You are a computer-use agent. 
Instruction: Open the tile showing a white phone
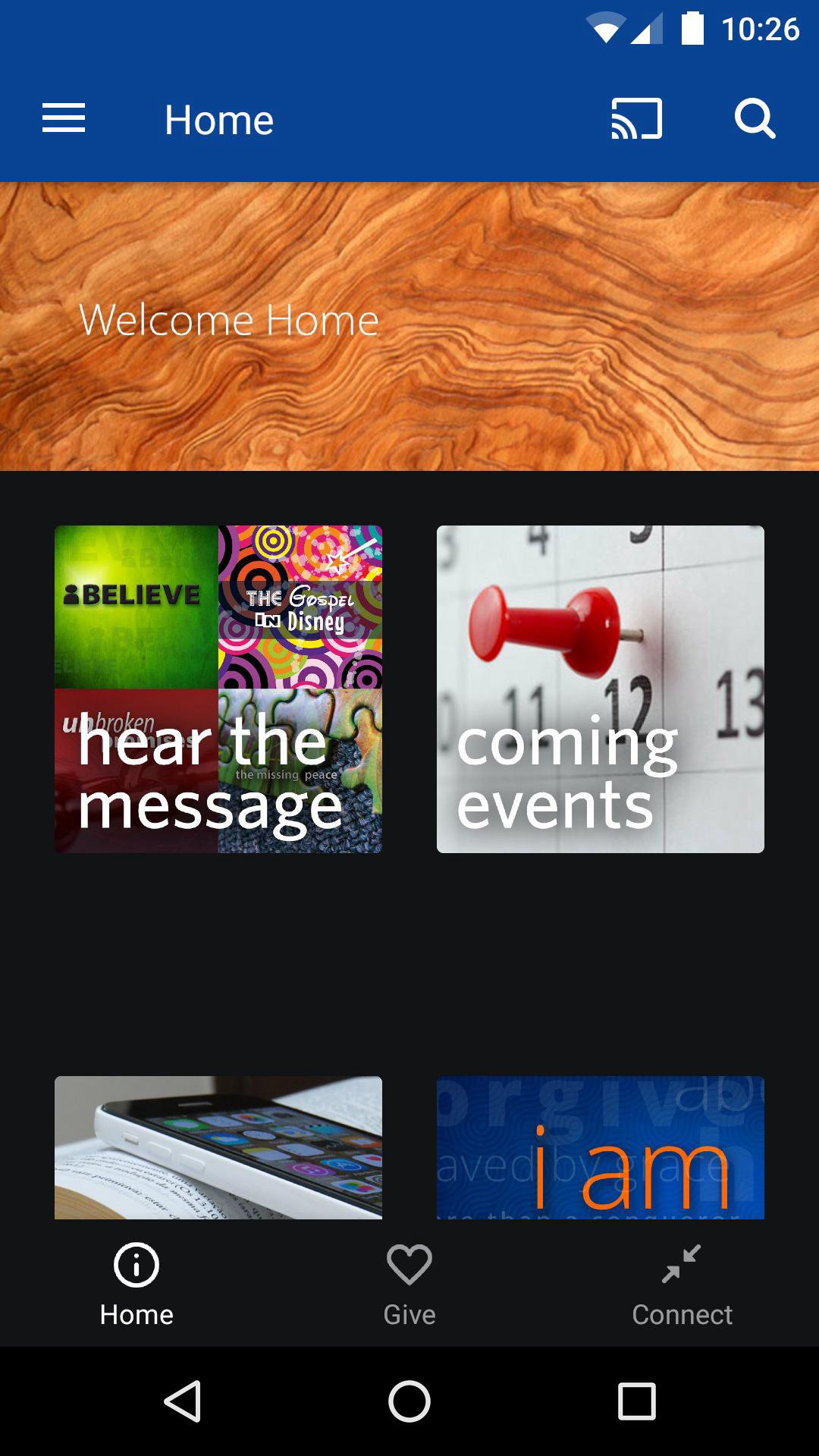[x=218, y=1147]
